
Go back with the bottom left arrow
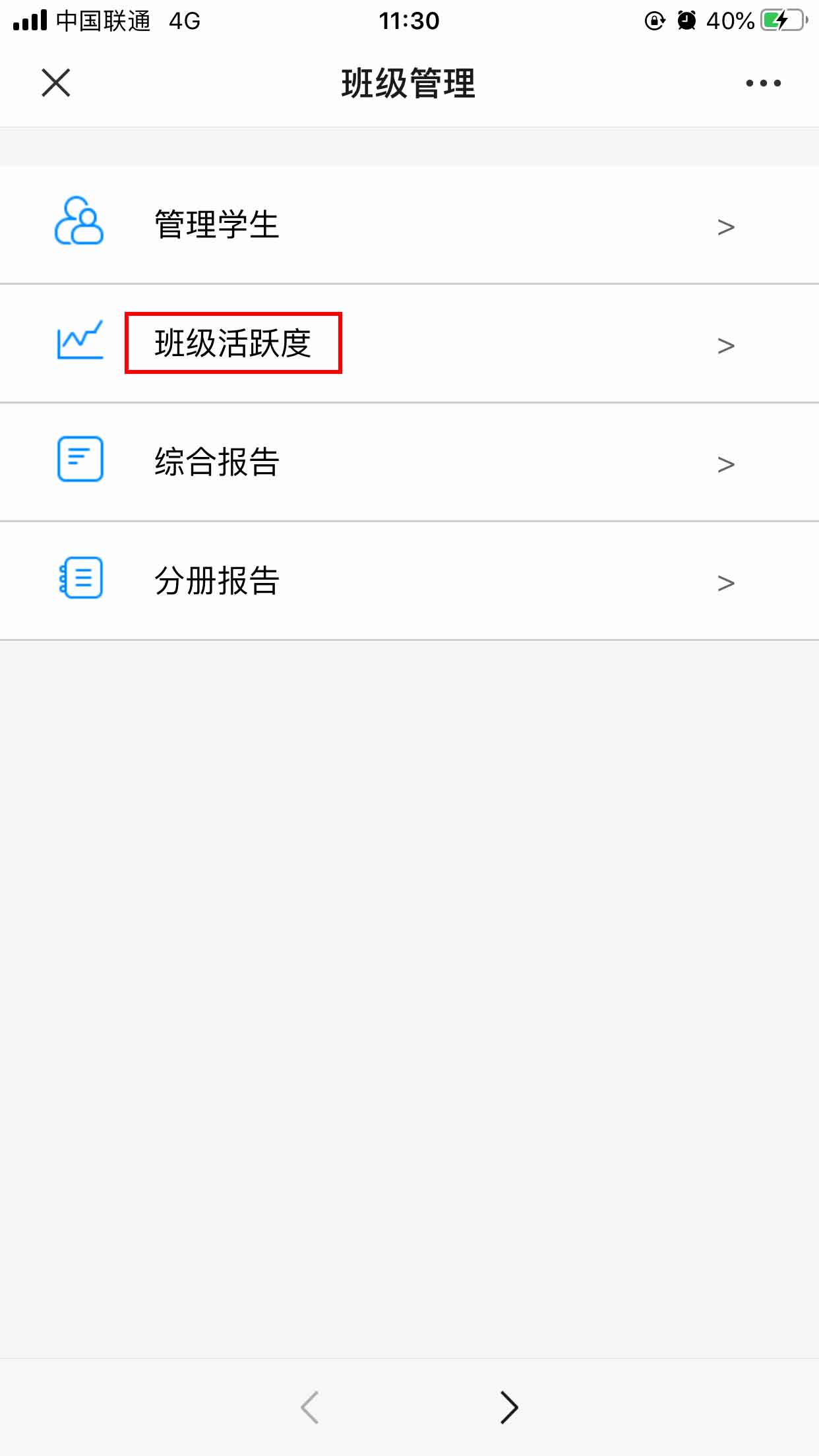[310, 1408]
